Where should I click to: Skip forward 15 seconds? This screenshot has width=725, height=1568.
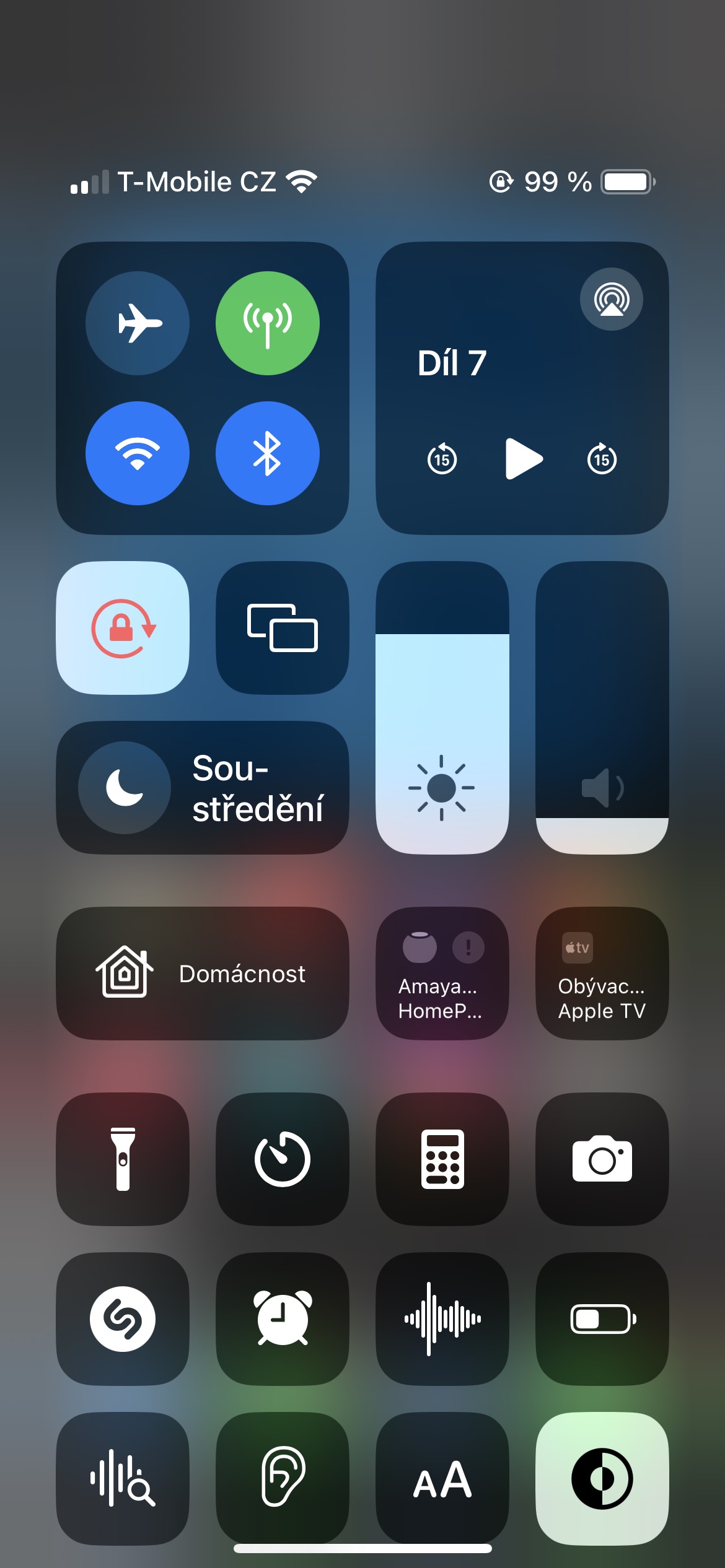point(602,459)
